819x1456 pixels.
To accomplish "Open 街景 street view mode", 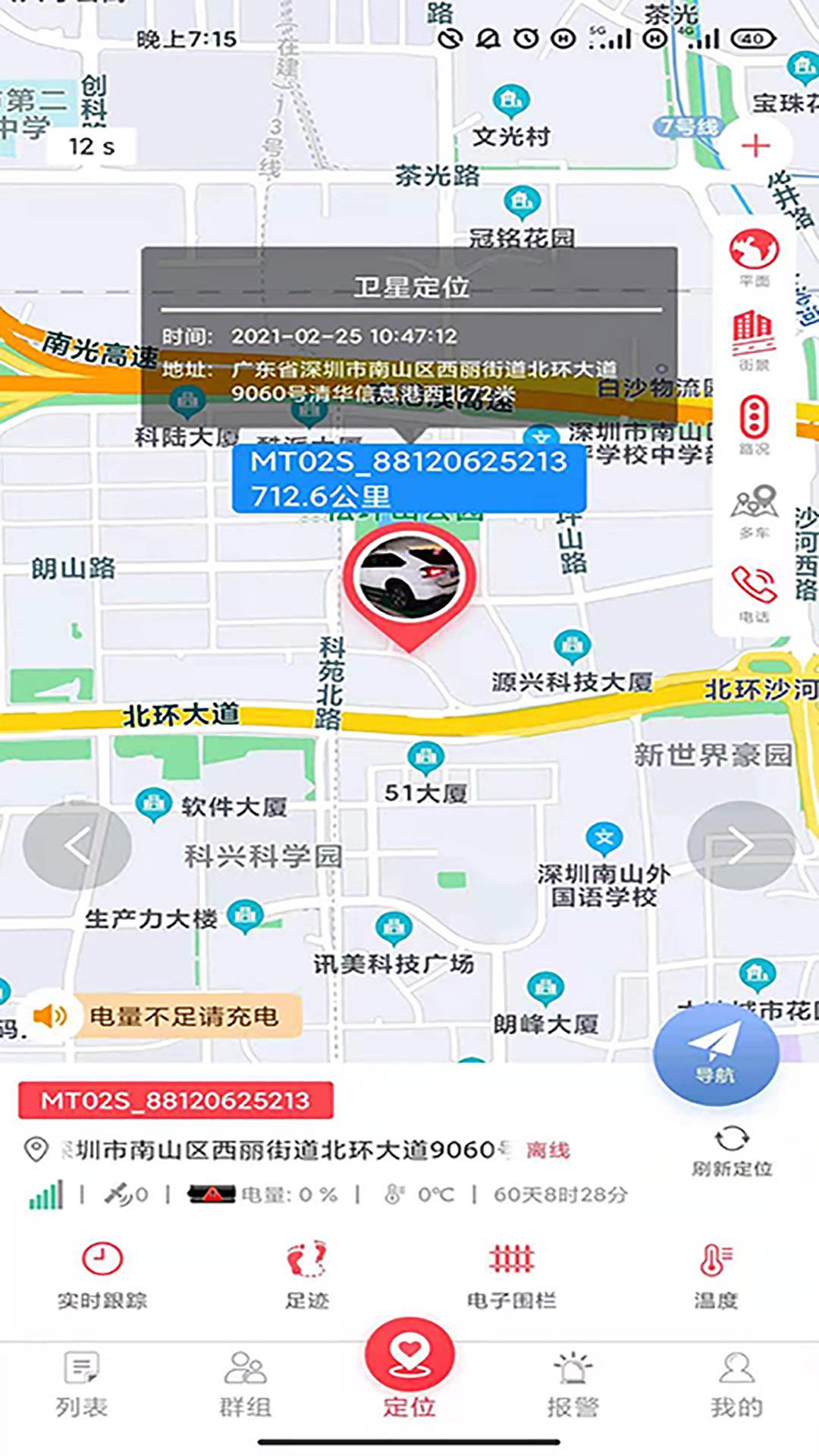I will click(753, 337).
